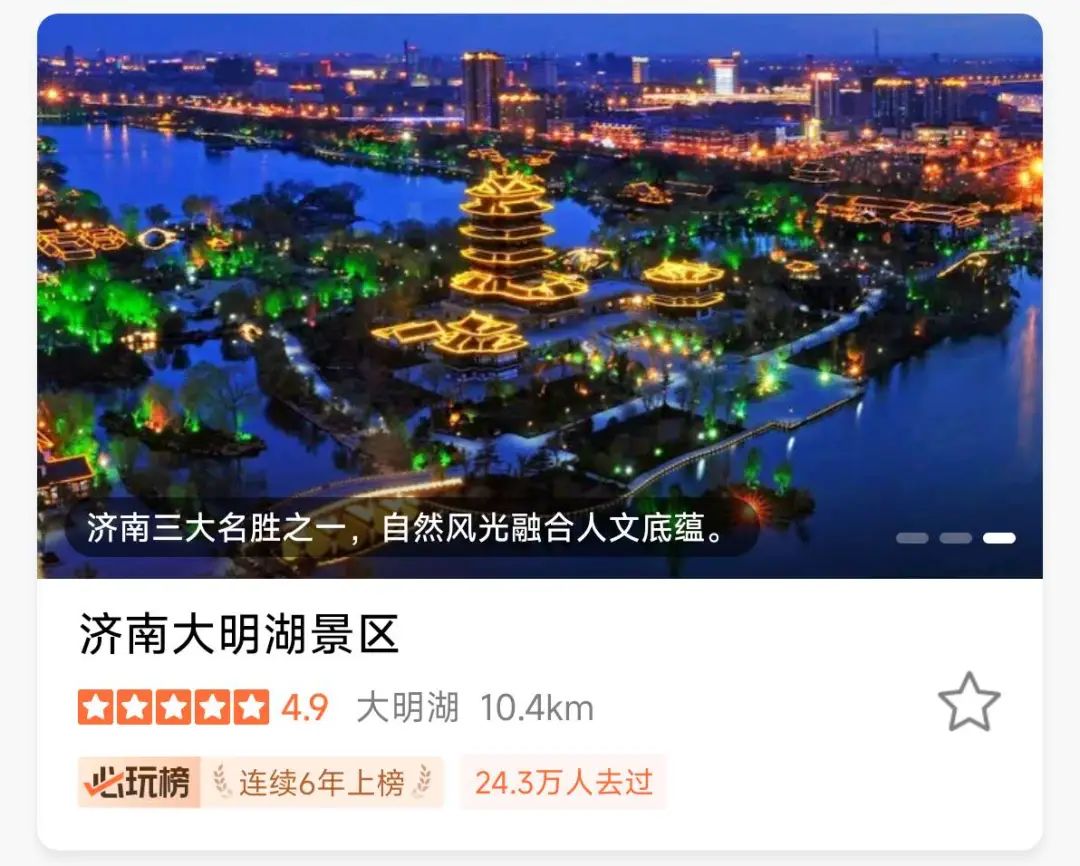Select the carousel page indicator dots
Screen dimensions: 1080x866
click(955, 538)
